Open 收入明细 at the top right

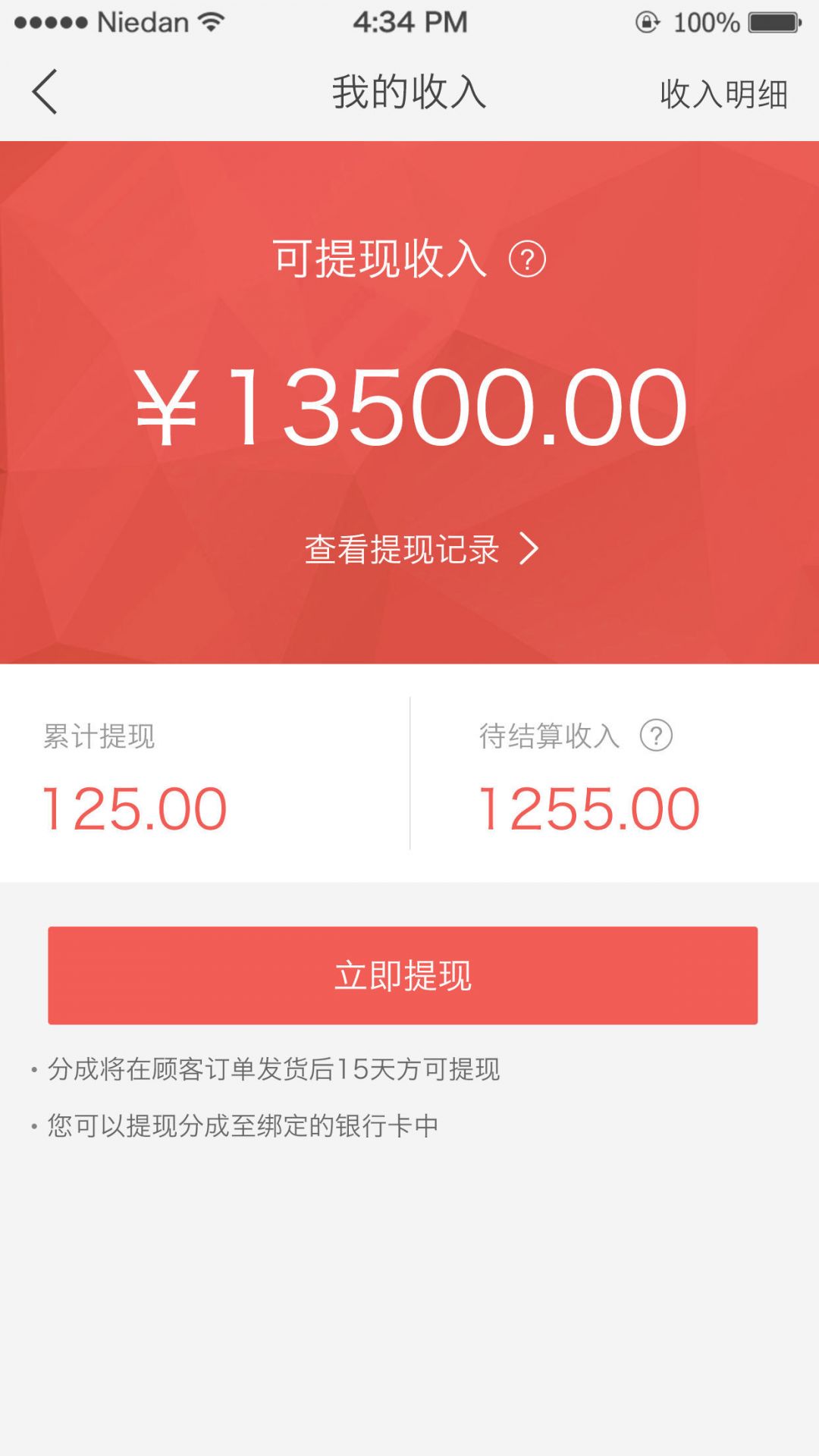click(723, 93)
